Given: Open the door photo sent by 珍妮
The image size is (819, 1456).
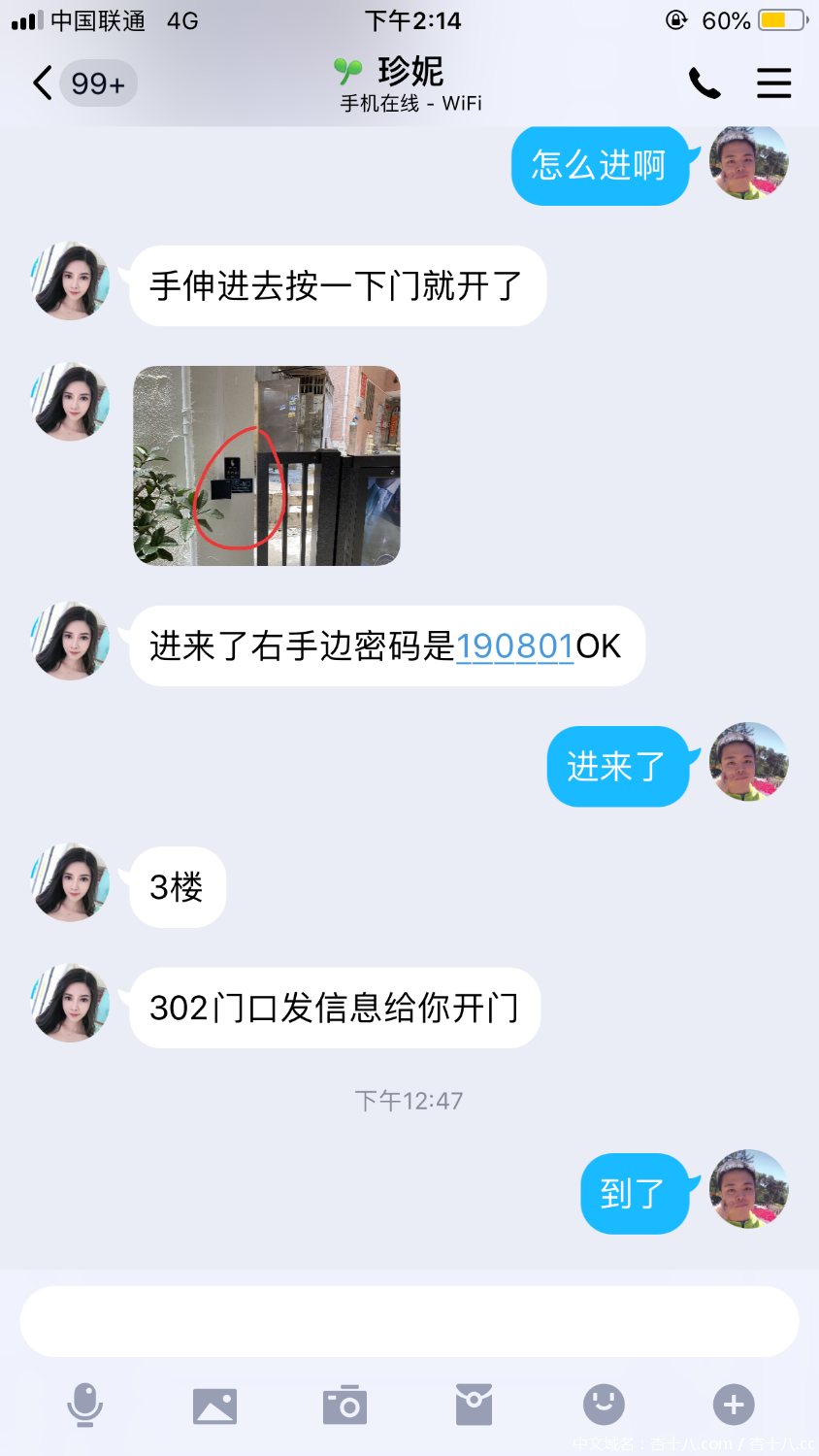Looking at the screenshot, I should coord(267,466).
